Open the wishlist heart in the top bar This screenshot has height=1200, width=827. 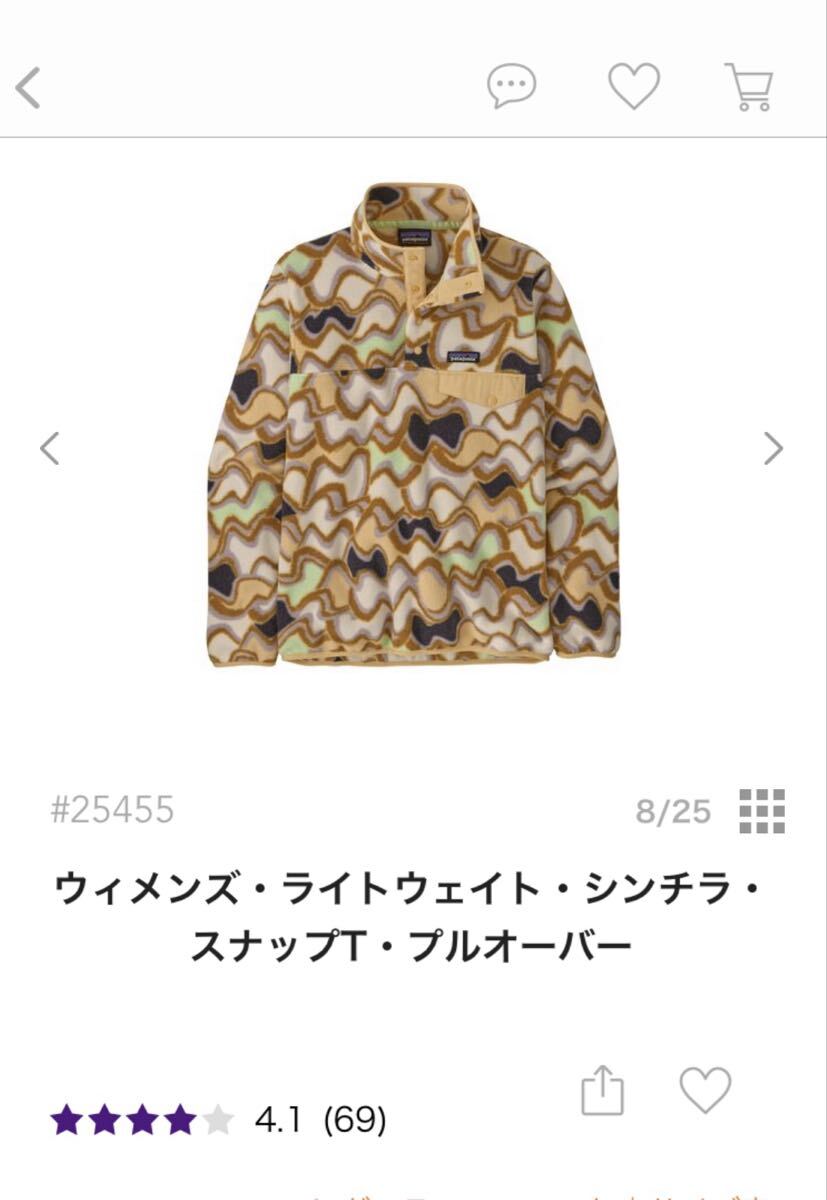634,87
